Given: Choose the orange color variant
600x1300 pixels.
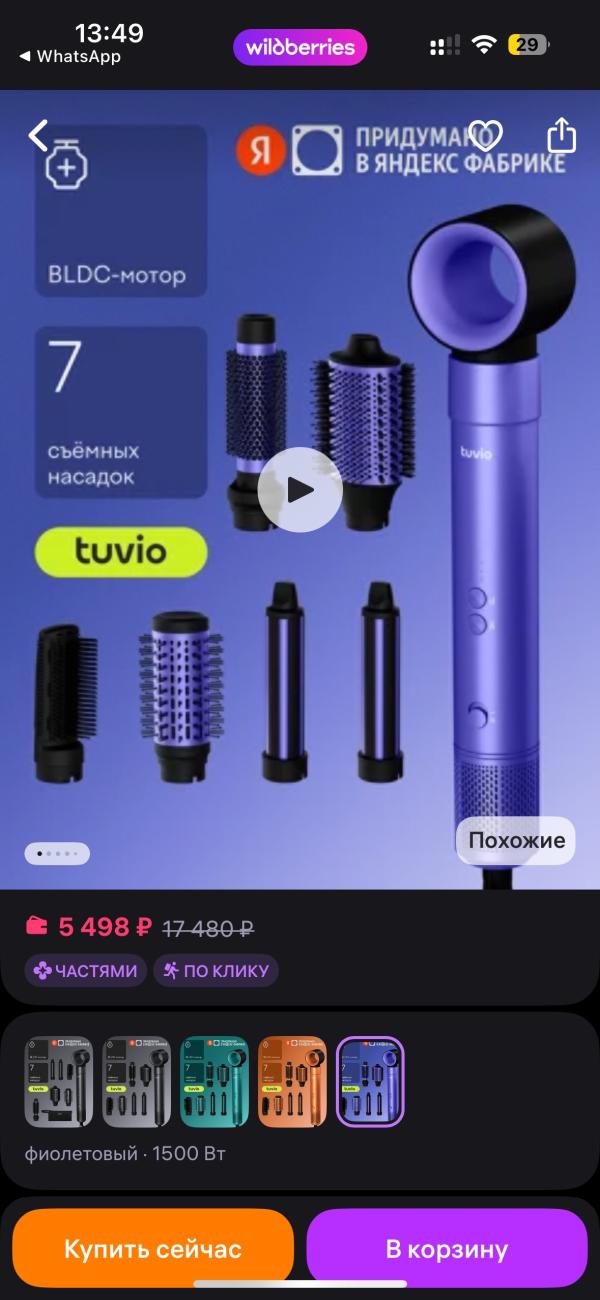Looking at the screenshot, I should tap(292, 1082).
